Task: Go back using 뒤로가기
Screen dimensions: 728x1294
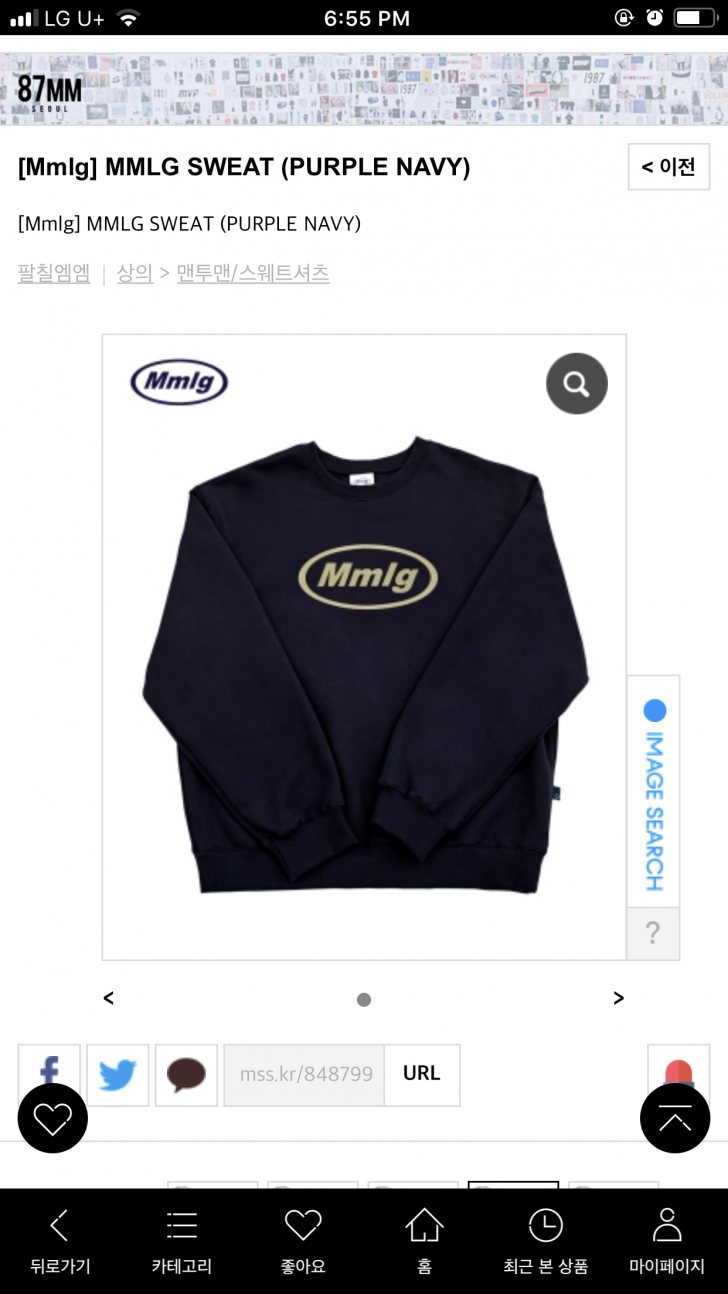Action: (60, 1241)
